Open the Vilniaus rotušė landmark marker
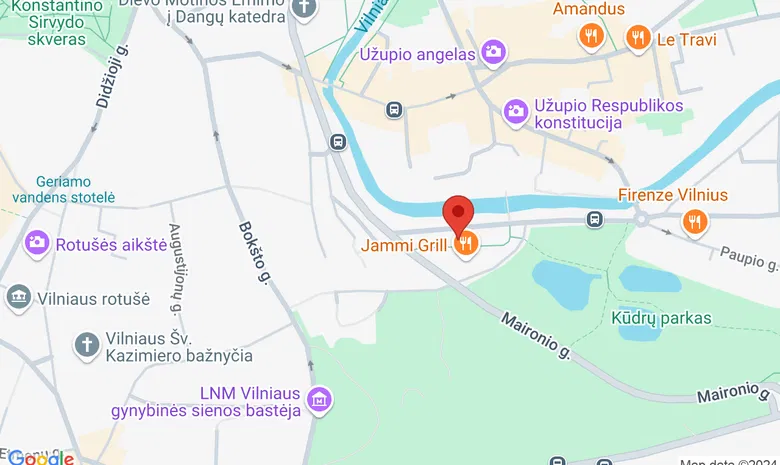This screenshot has height=465, width=780. [x=19, y=297]
